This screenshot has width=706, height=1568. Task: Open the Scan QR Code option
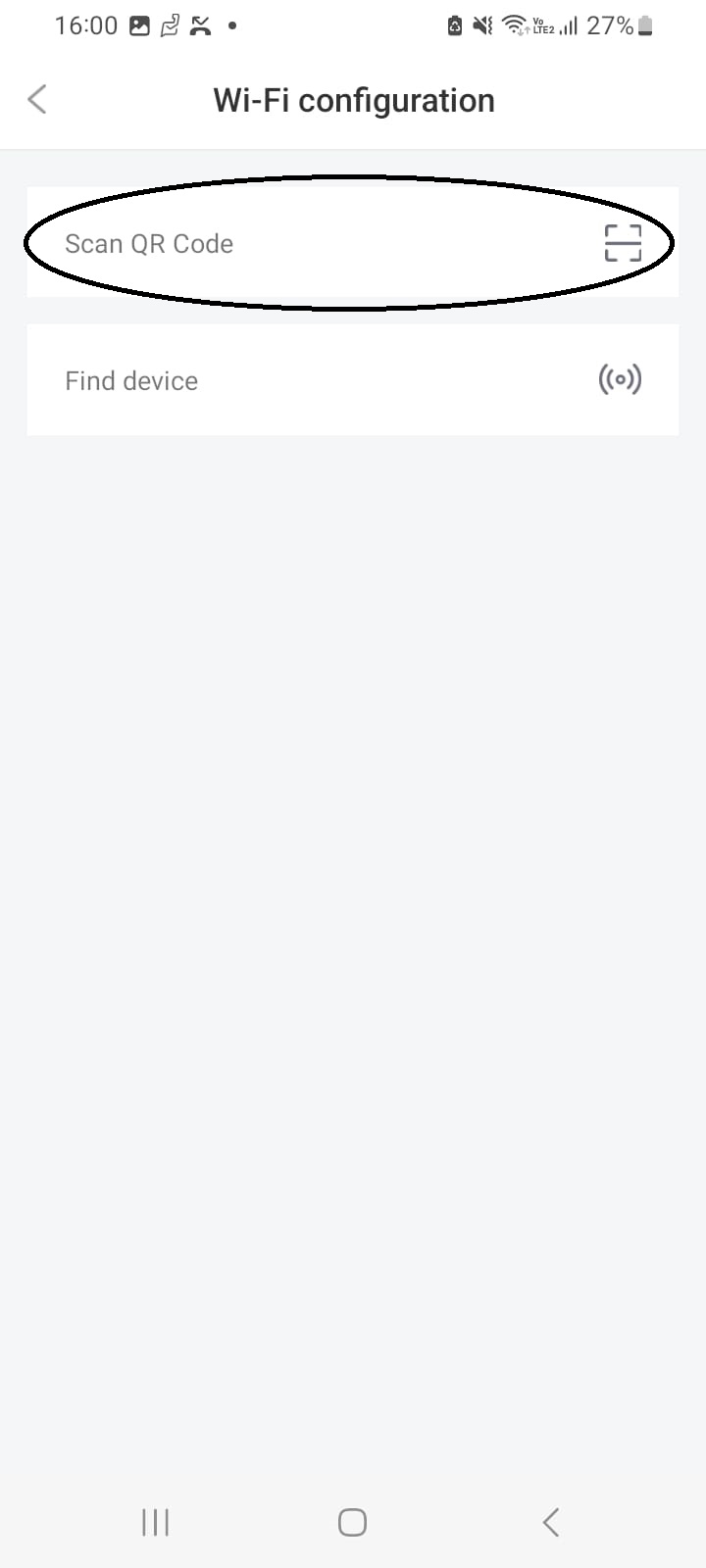tap(351, 243)
